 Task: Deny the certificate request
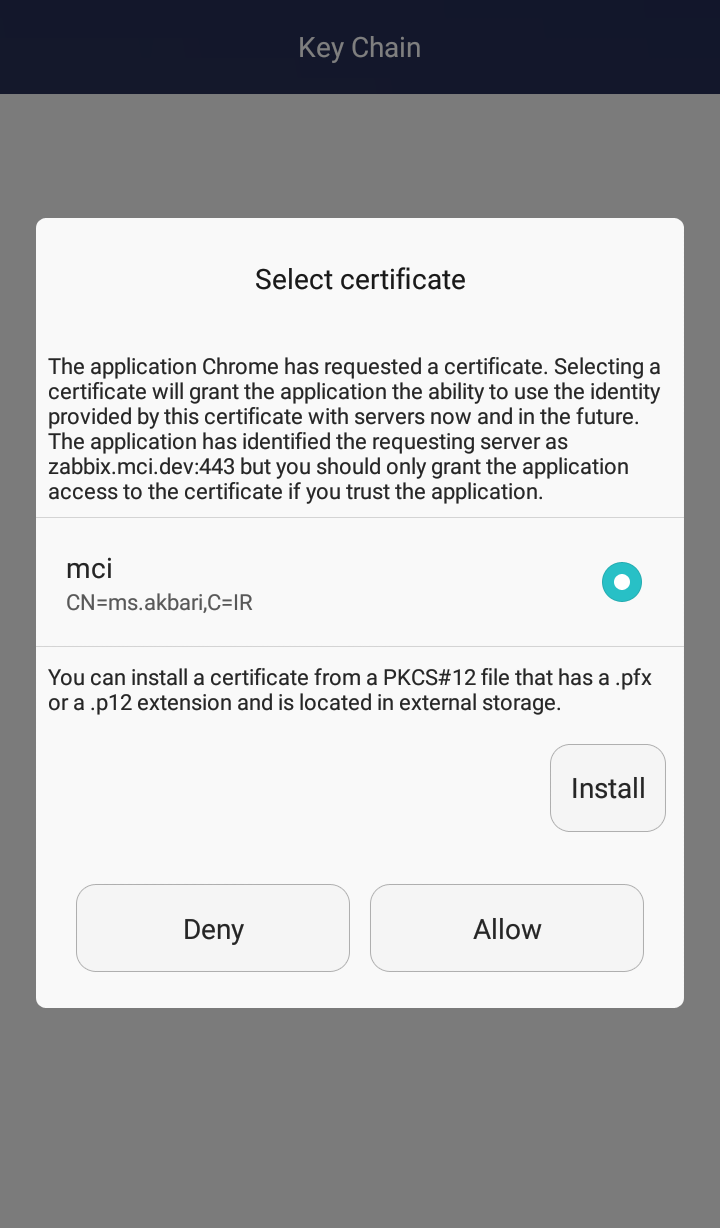(x=213, y=928)
